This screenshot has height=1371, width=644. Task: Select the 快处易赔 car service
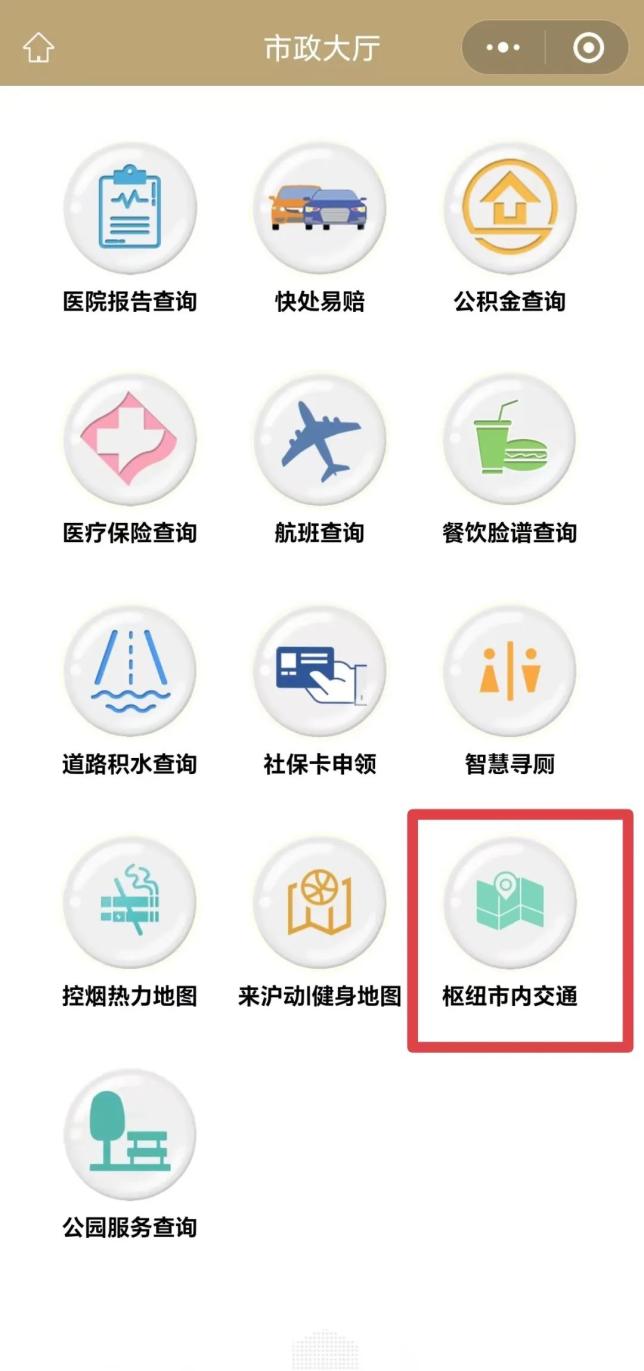(320, 209)
